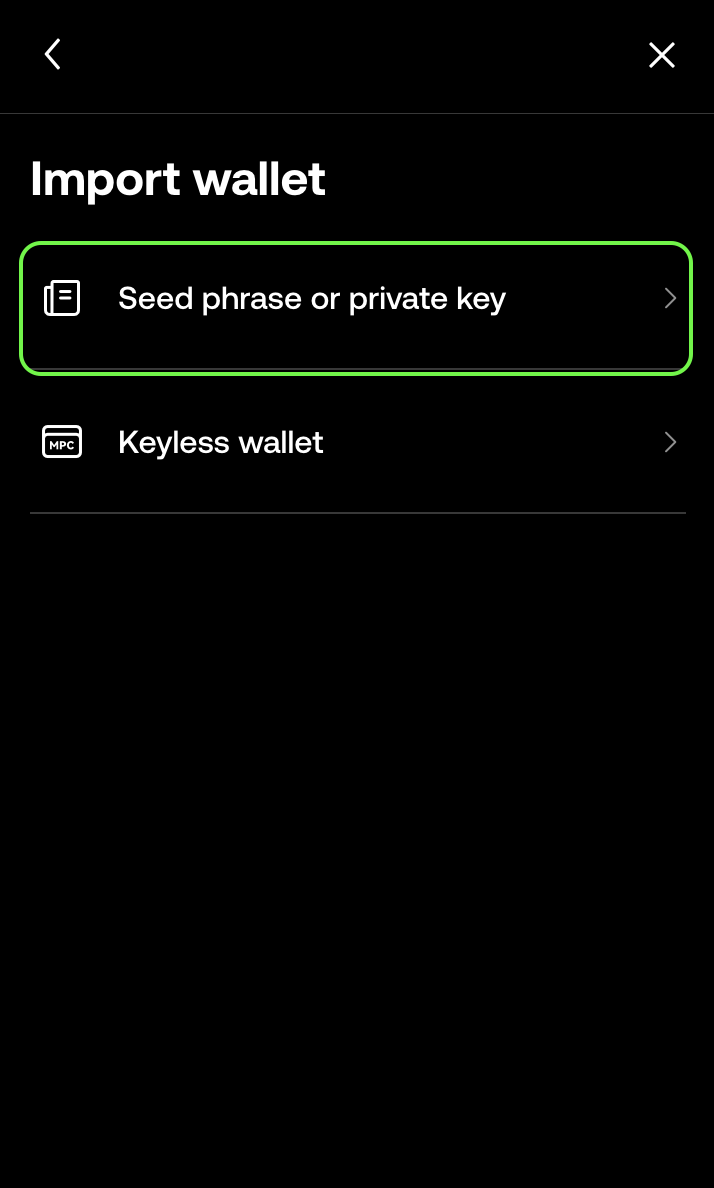Close the Import wallet screen
This screenshot has width=714, height=1188.
coord(661,55)
